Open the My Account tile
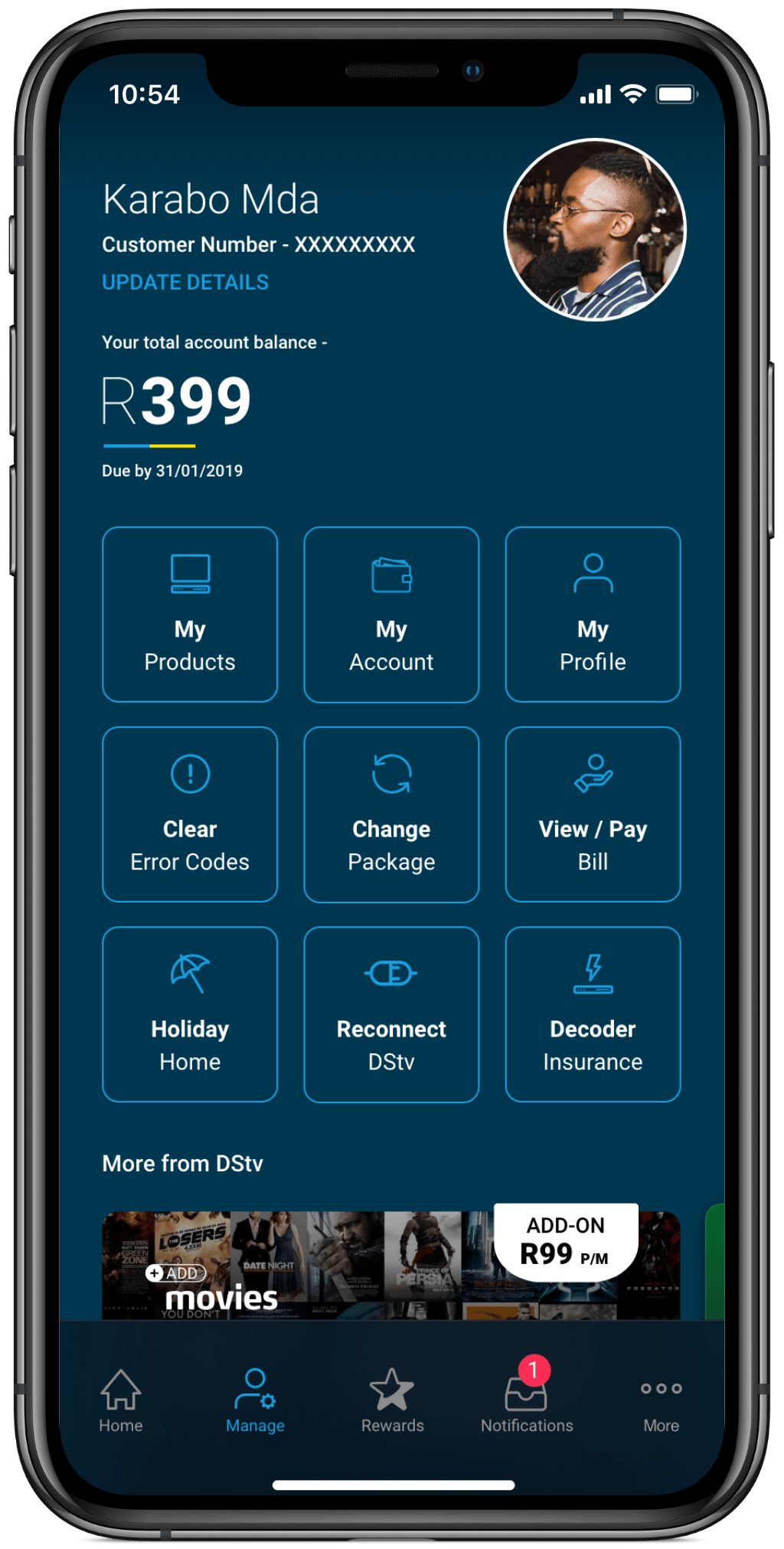The height and width of the screenshot is (1549, 784). (x=391, y=614)
